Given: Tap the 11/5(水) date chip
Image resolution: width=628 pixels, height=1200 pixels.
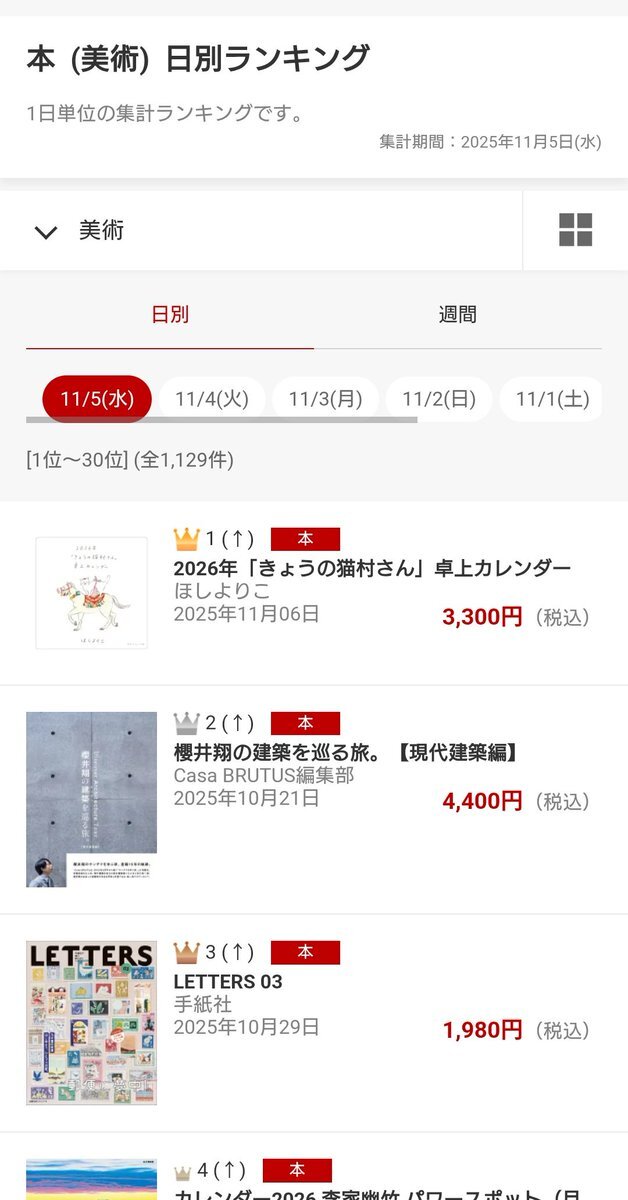Looking at the screenshot, I should [x=97, y=400].
